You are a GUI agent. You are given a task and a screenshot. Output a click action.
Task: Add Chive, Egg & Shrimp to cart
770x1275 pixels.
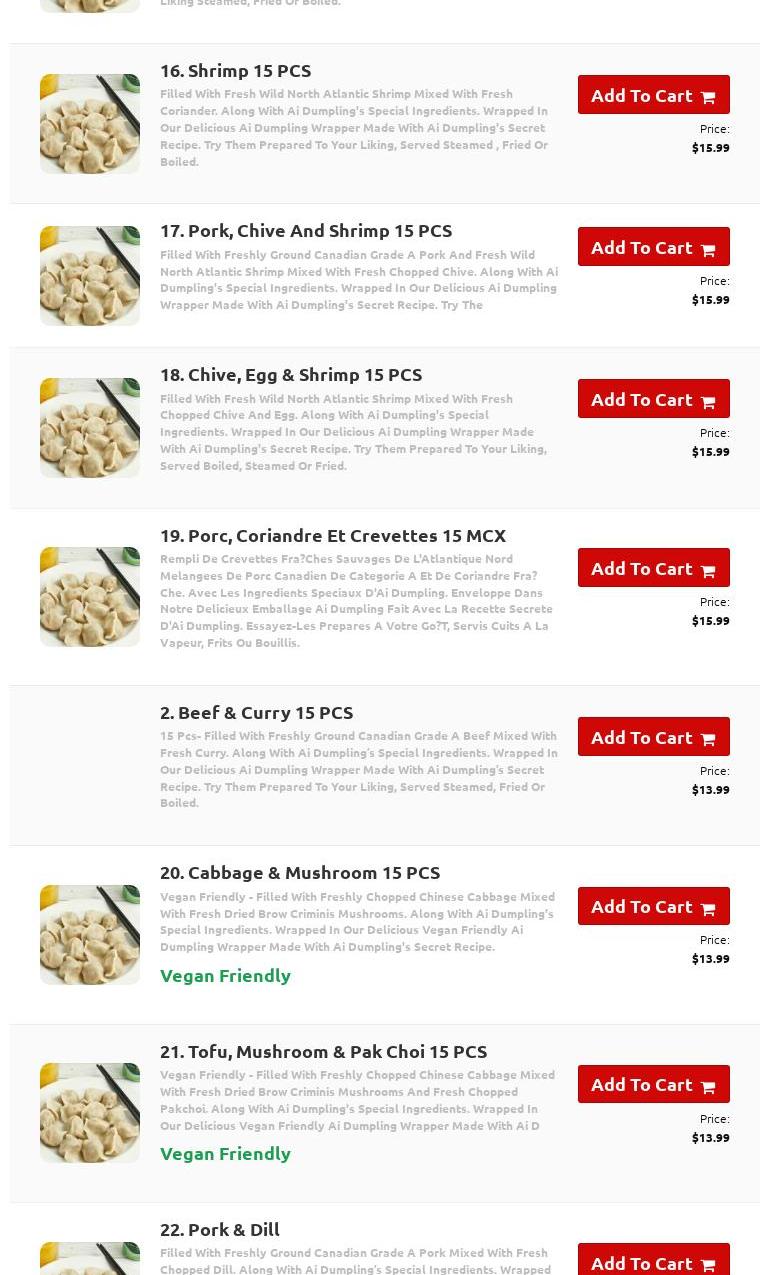(653, 399)
